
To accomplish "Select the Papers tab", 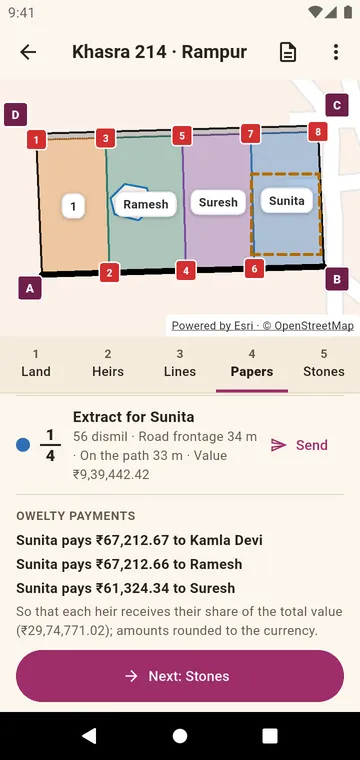I will tap(252, 364).
